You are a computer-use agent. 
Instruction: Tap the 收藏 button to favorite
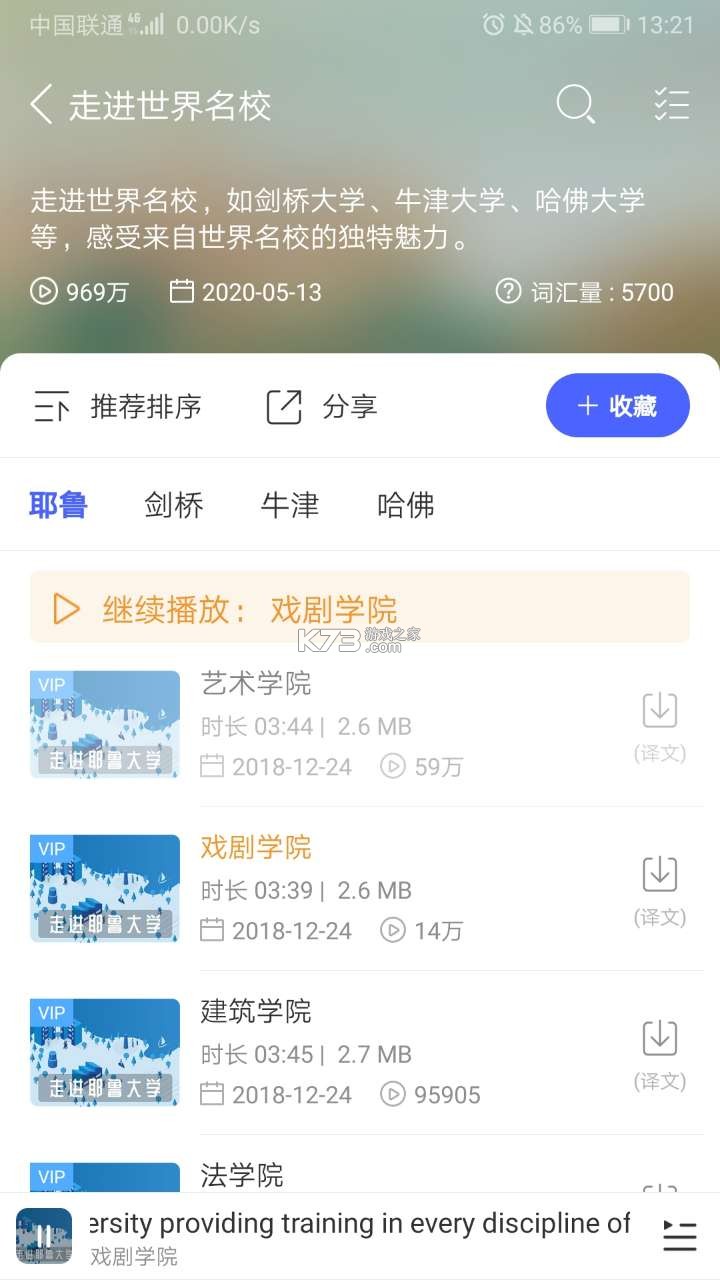point(617,405)
